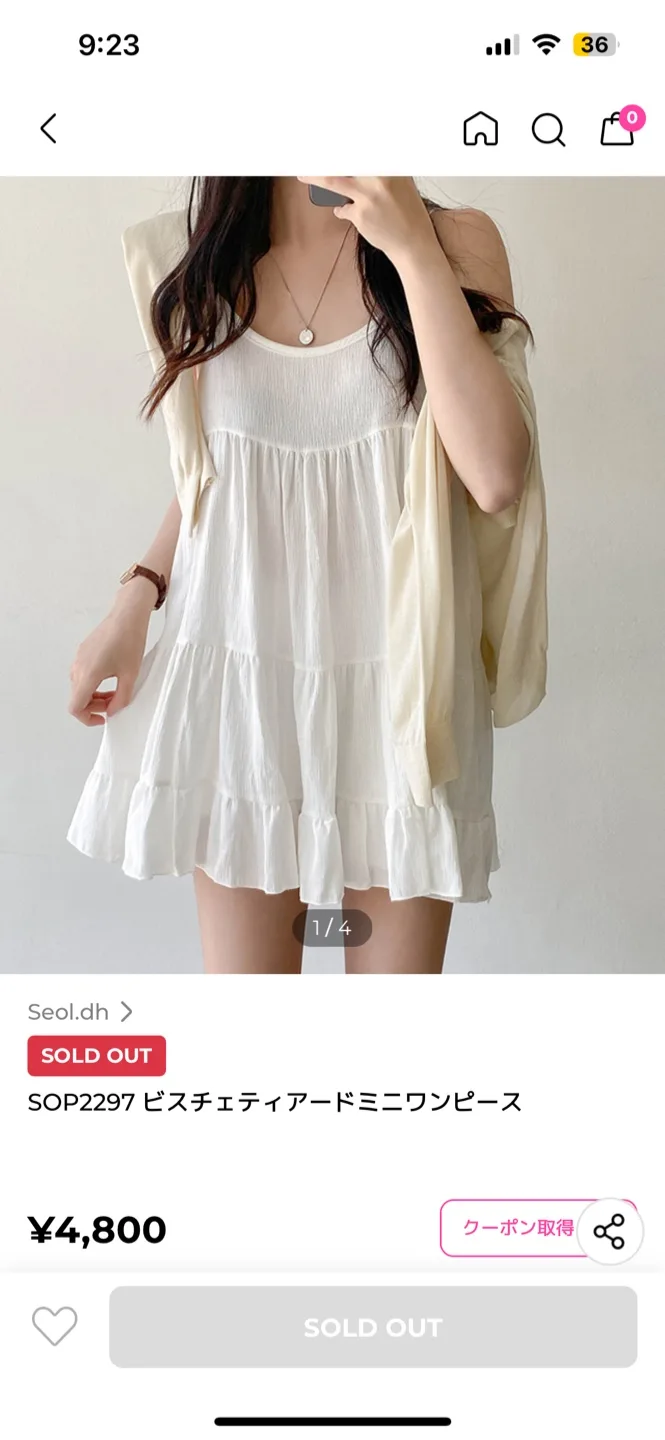Add this dress to favorites with the heart
The height and width of the screenshot is (1440, 665).
(x=54, y=1327)
